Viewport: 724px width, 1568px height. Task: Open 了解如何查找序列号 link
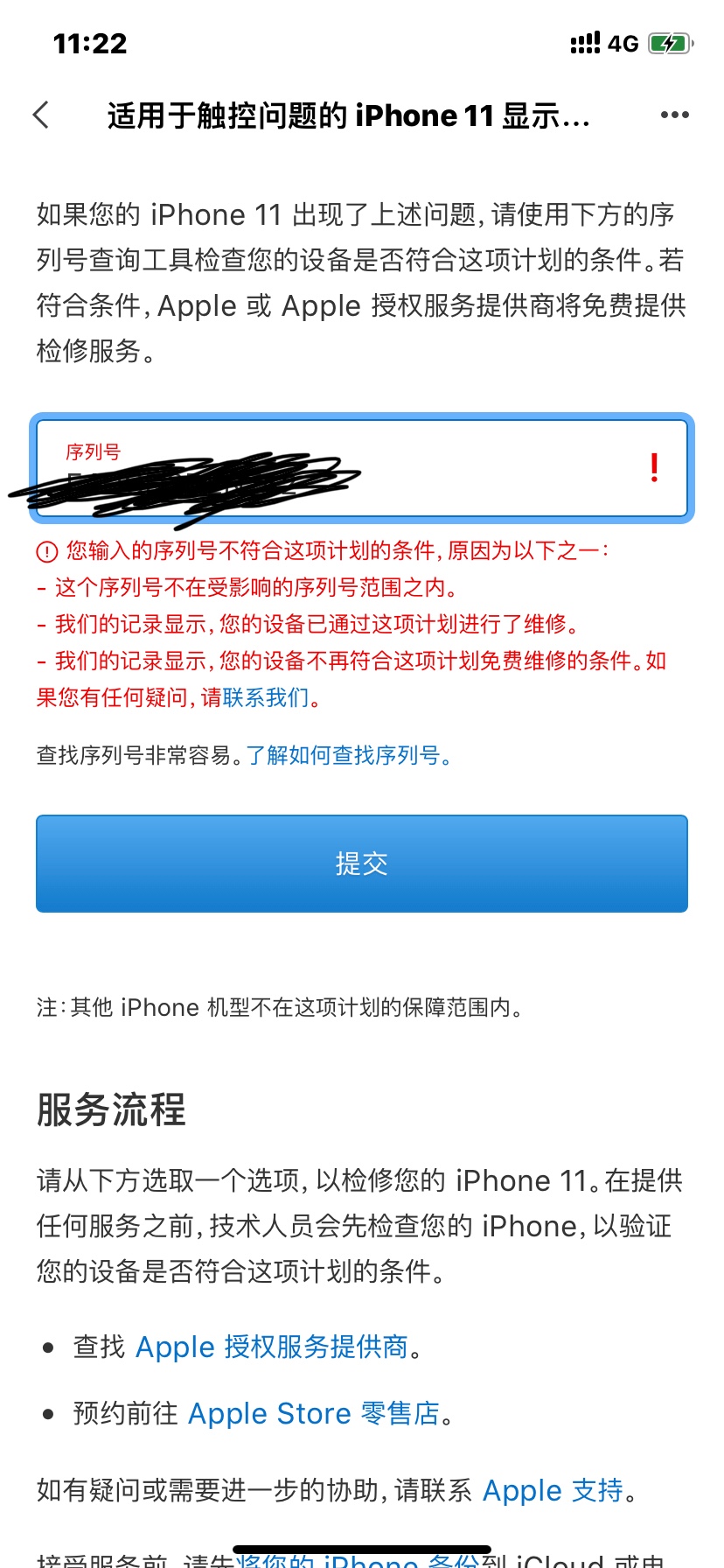point(348,755)
